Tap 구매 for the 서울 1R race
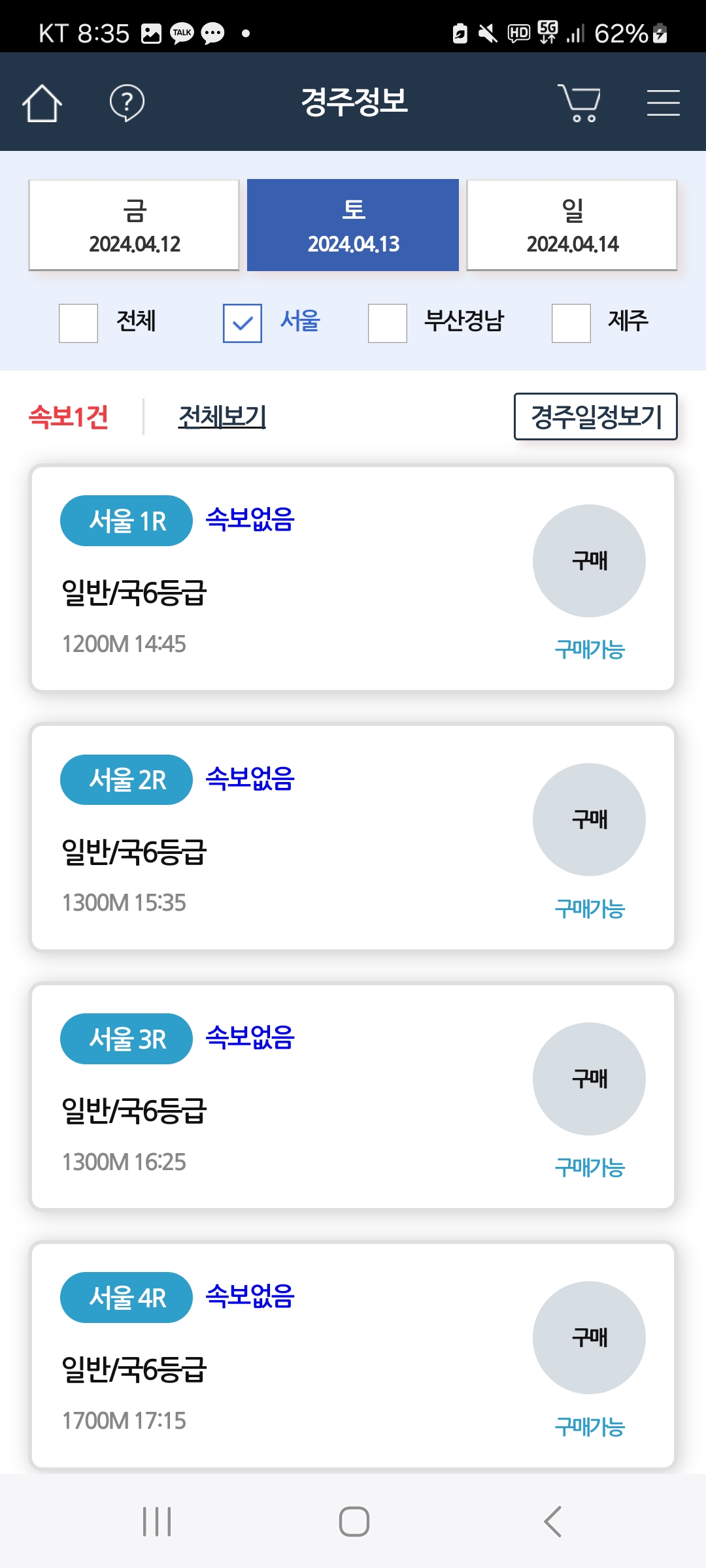The height and width of the screenshot is (1568, 706). tap(589, 561)
